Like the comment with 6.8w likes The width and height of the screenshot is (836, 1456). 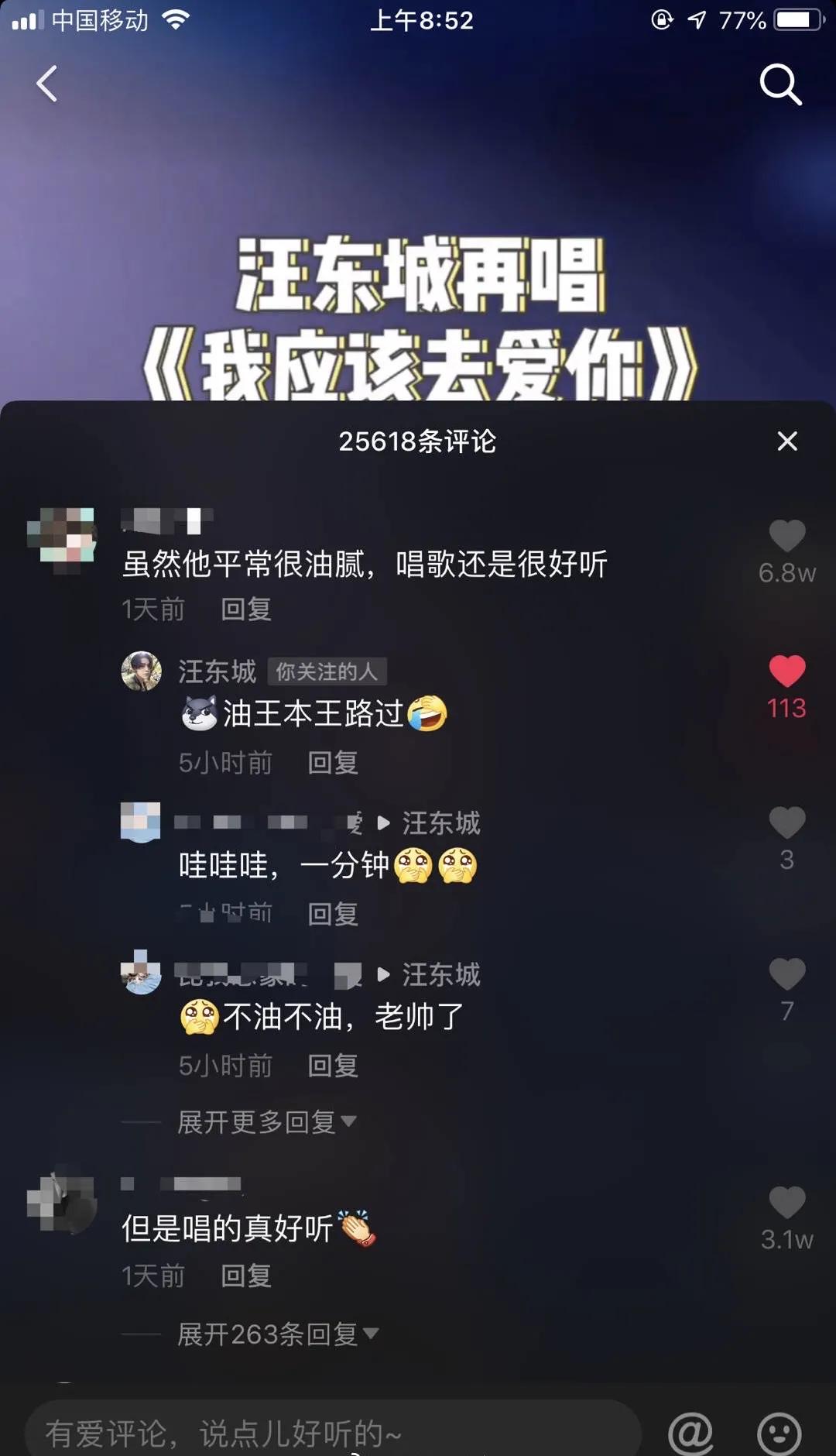click(786, 536)
